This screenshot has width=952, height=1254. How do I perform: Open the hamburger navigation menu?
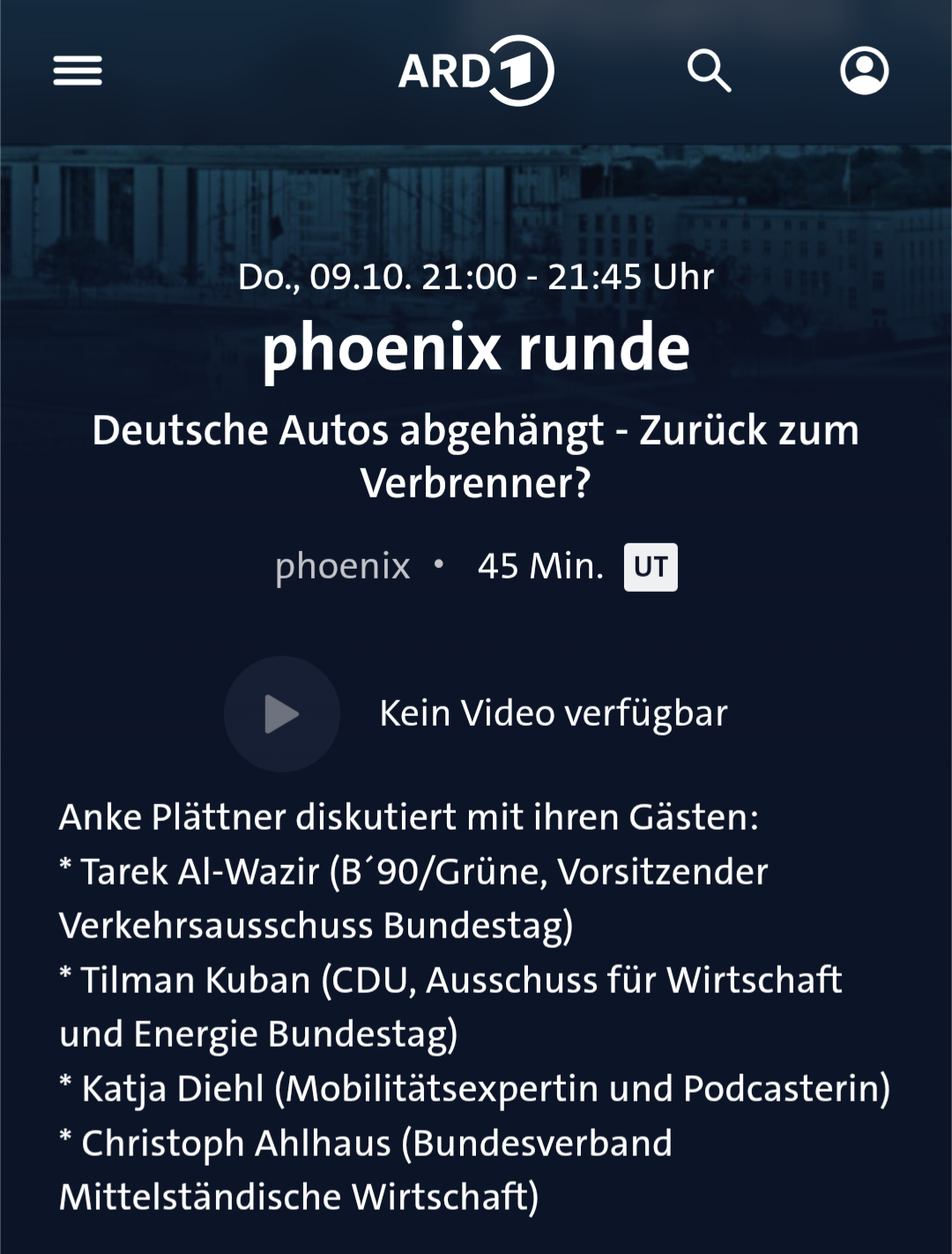[78, 71]
